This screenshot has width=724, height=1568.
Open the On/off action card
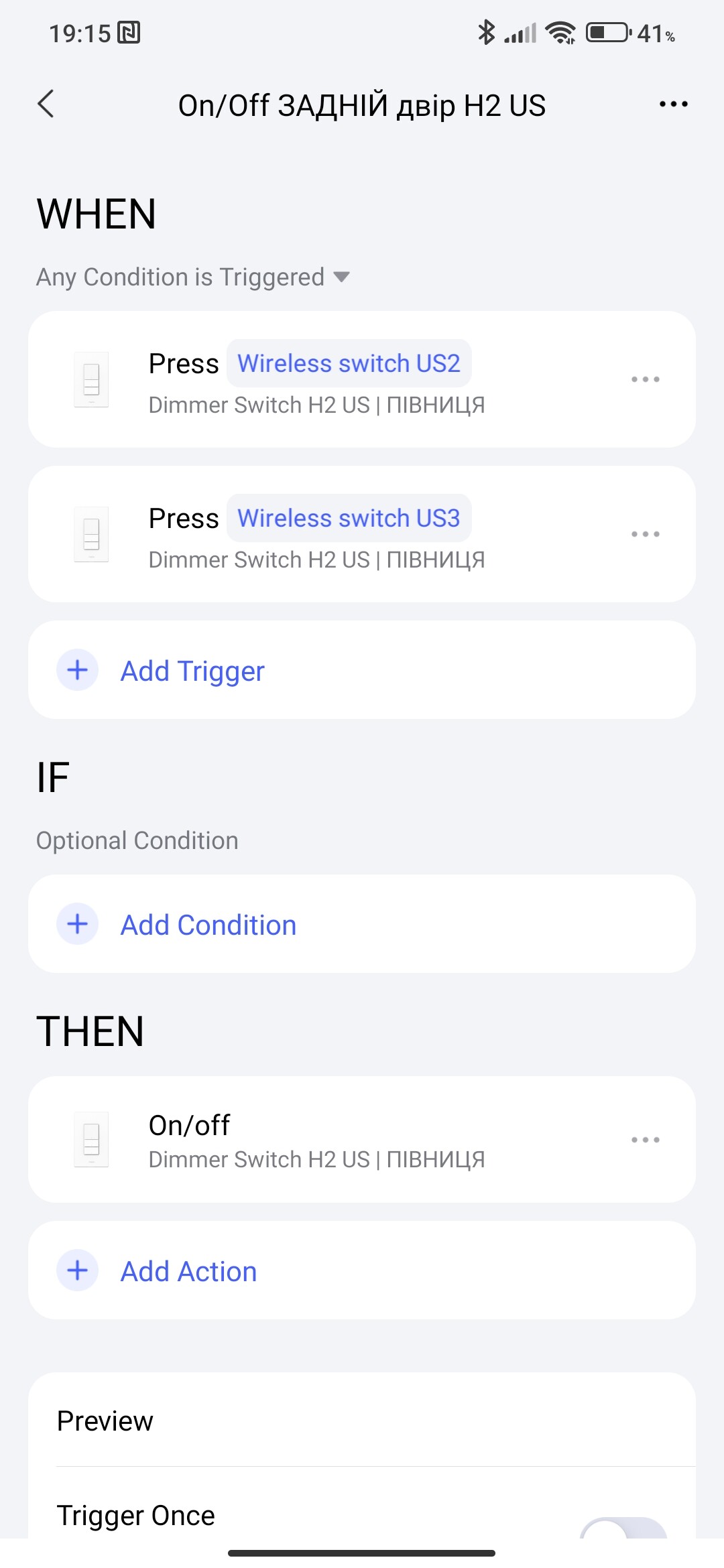coord(315,1139)
